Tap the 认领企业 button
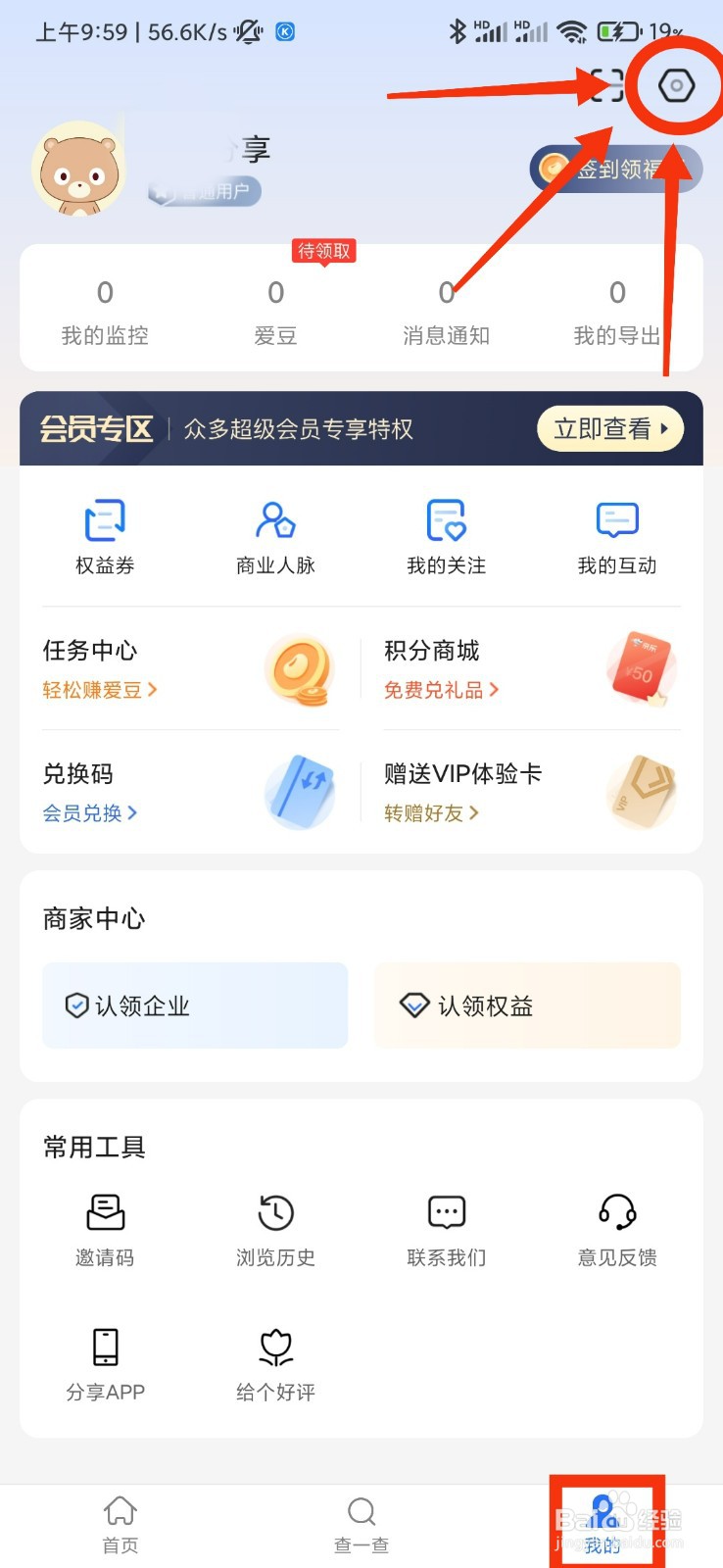The height and width of the screenshot is (1568, 723). (194, 1005)
